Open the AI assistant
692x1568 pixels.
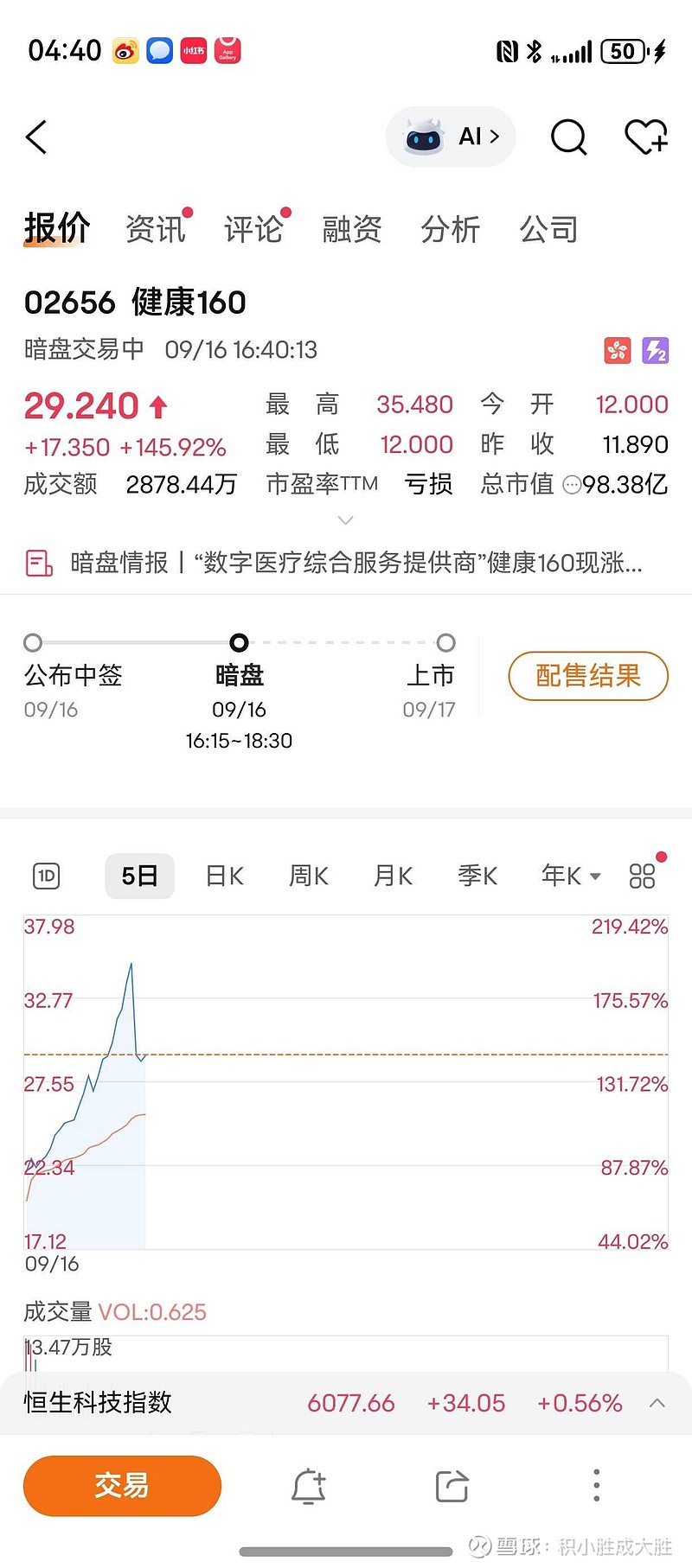pos(451,137)
